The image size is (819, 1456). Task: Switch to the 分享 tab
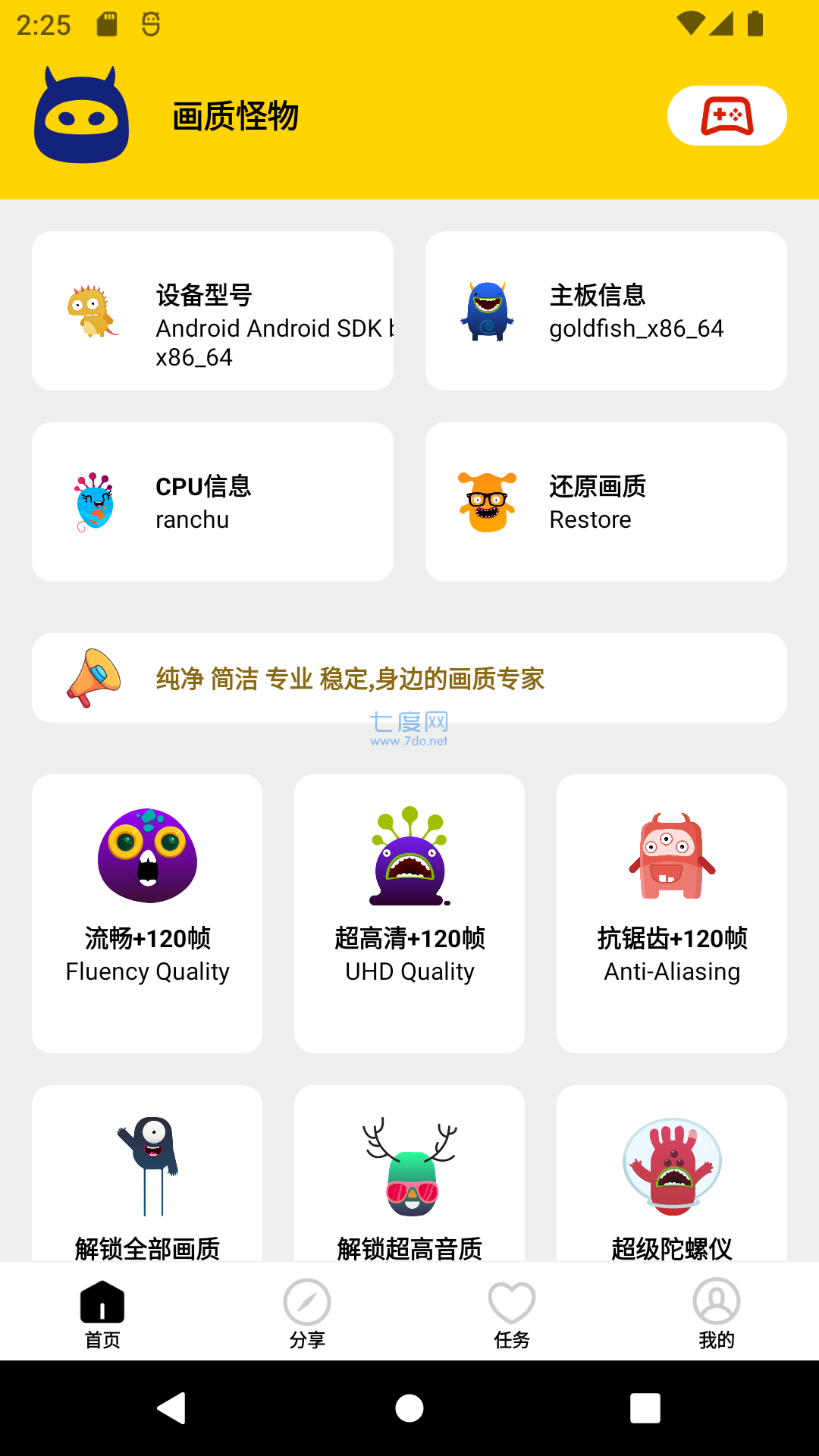(x=307, y=1313)
